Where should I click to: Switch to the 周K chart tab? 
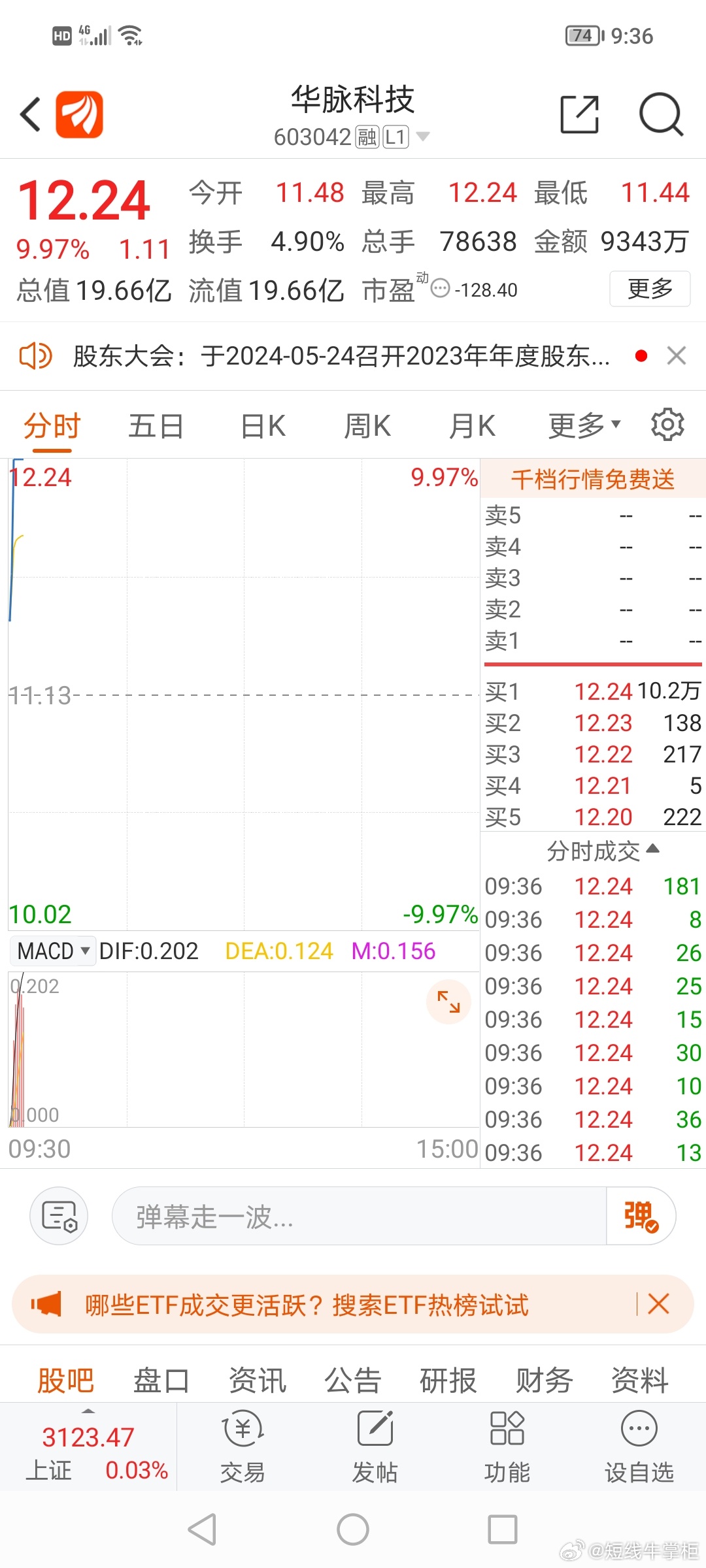point(367,426)
